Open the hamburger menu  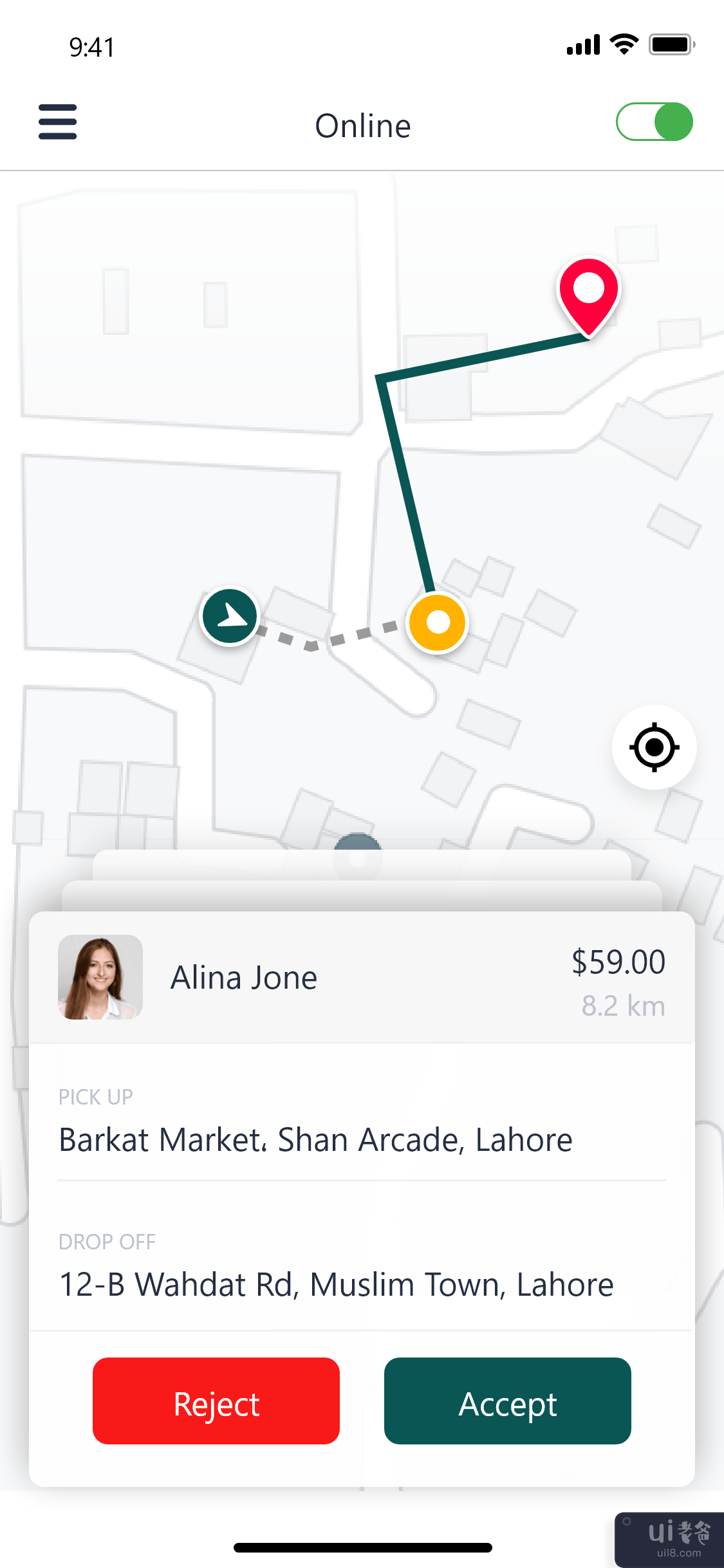click(x=57, y=122)
